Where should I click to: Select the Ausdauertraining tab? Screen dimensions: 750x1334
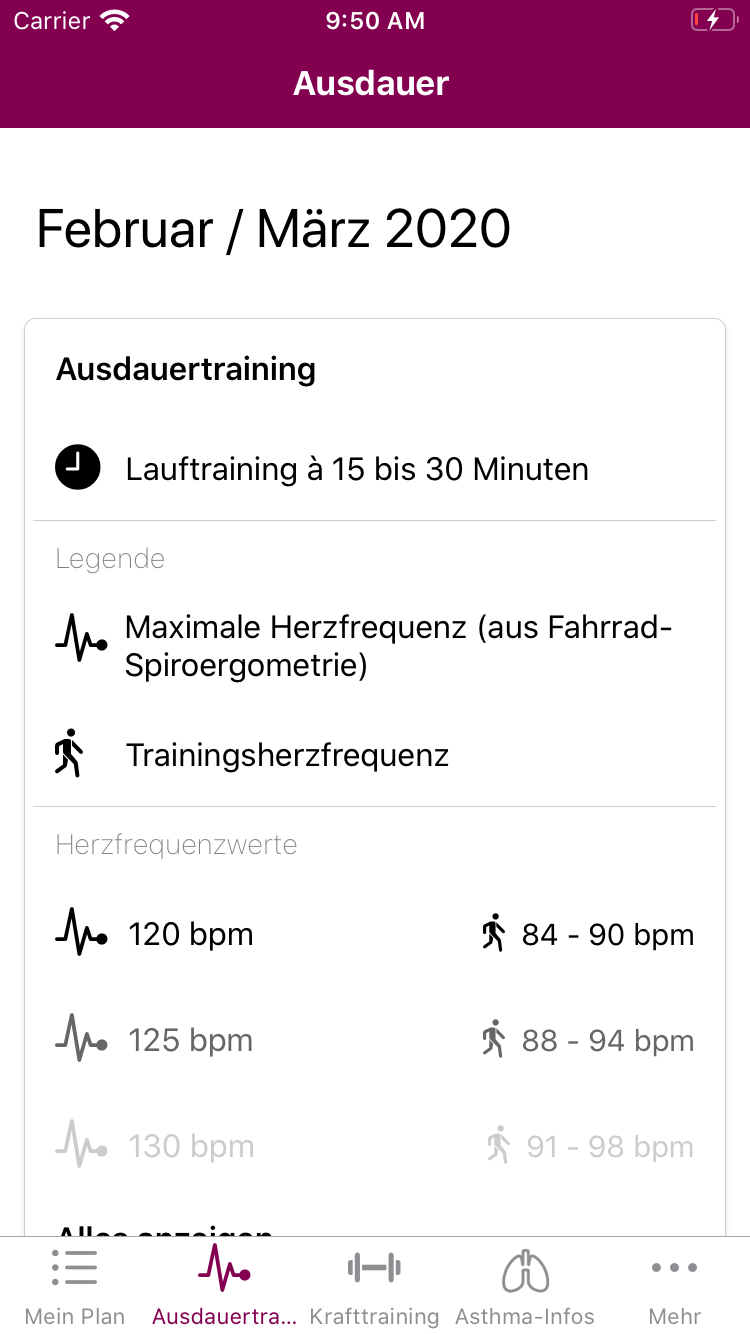click(x=225, y=1286)
